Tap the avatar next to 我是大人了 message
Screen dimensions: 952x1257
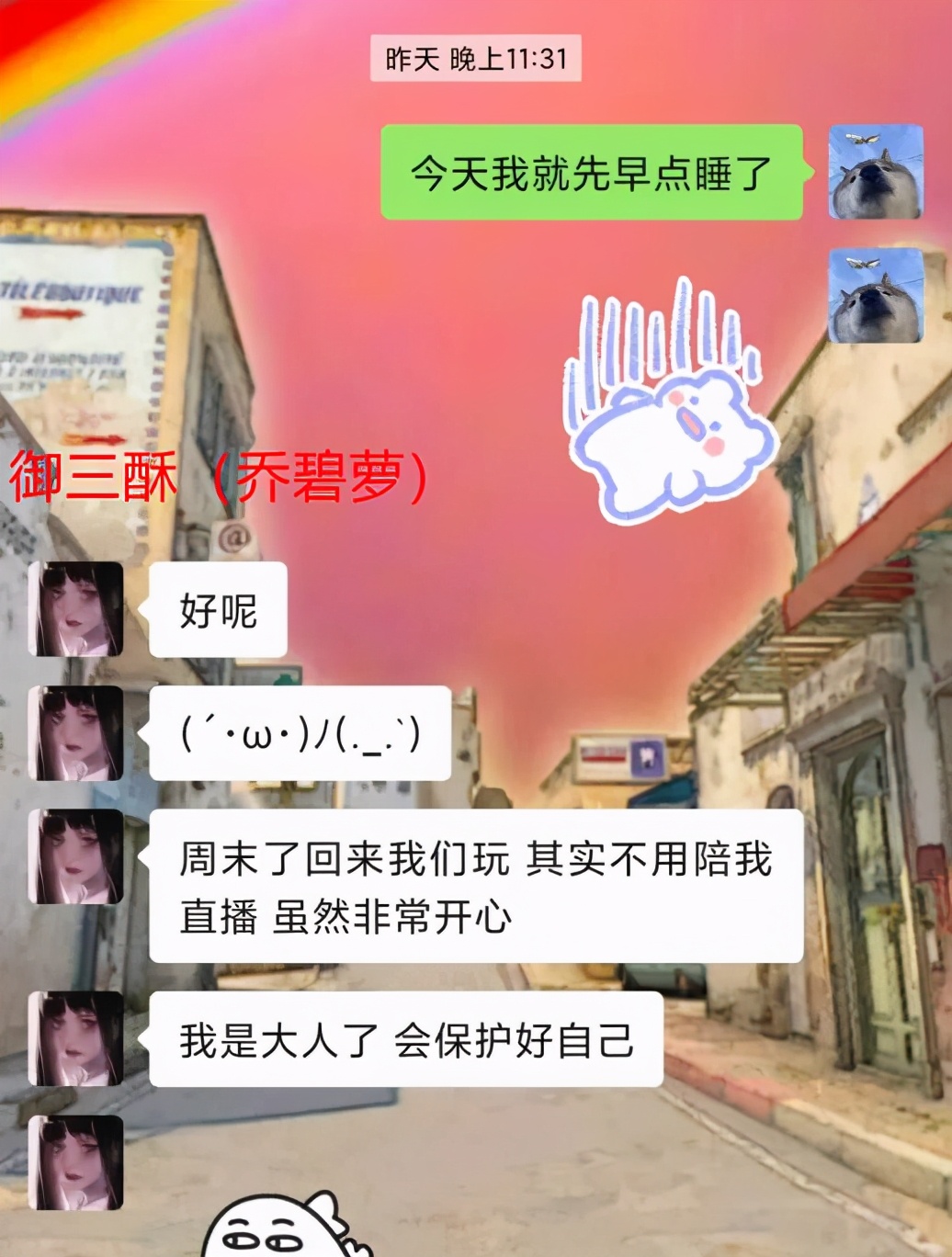click(x=75, y=1038)
